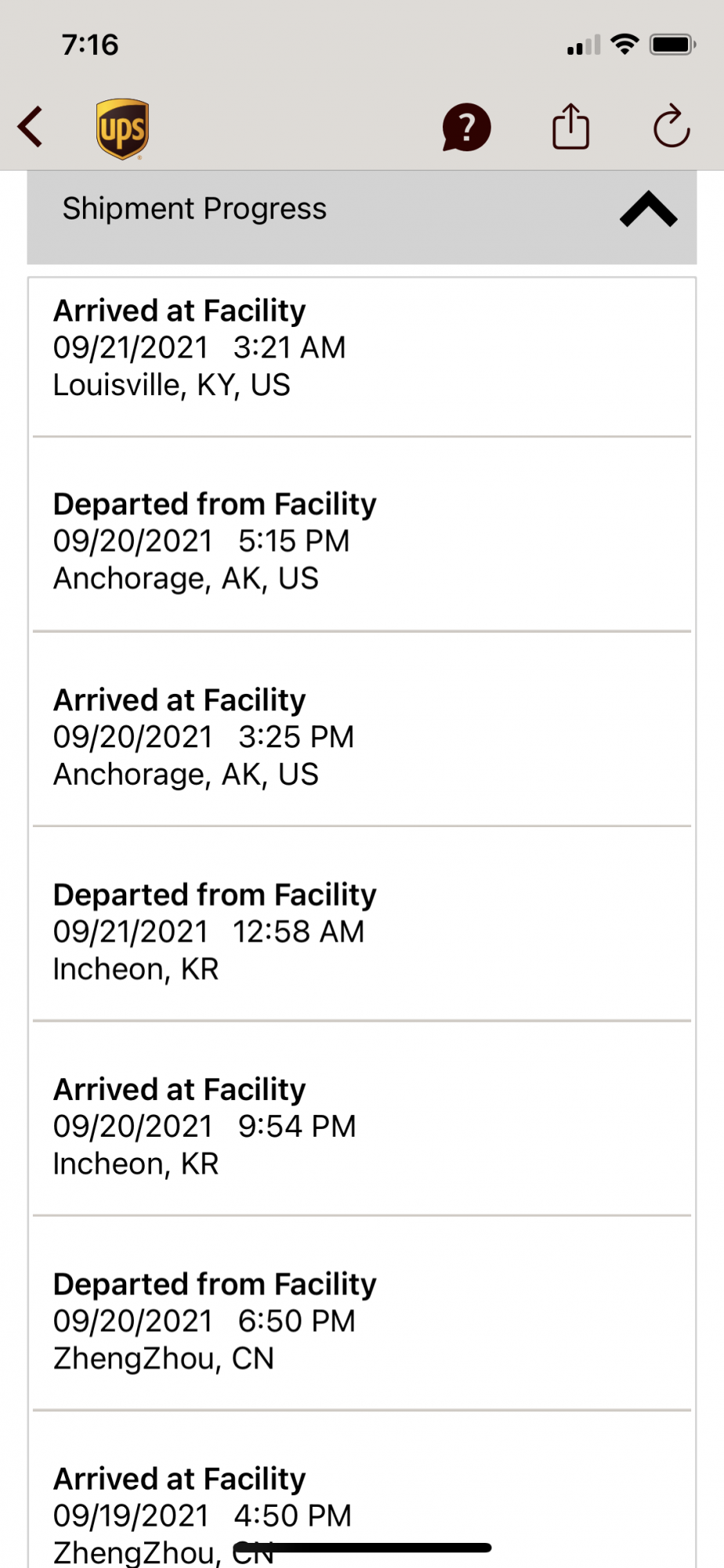724x1568 pixels.
Task: Go back using the arrow icon
Action: click(x=31, y=127)
